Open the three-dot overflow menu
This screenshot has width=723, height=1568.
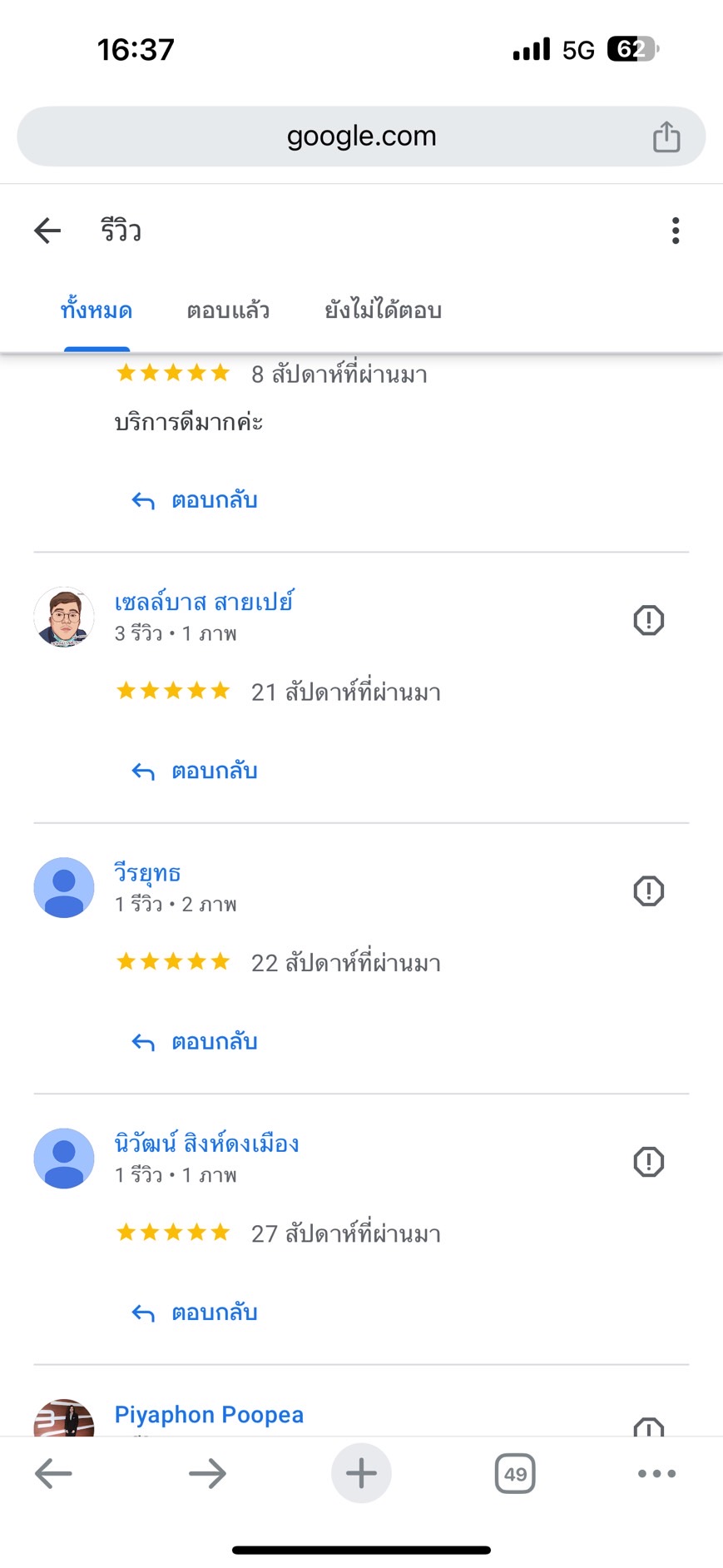pyautogui.click(x=676, y=231)
